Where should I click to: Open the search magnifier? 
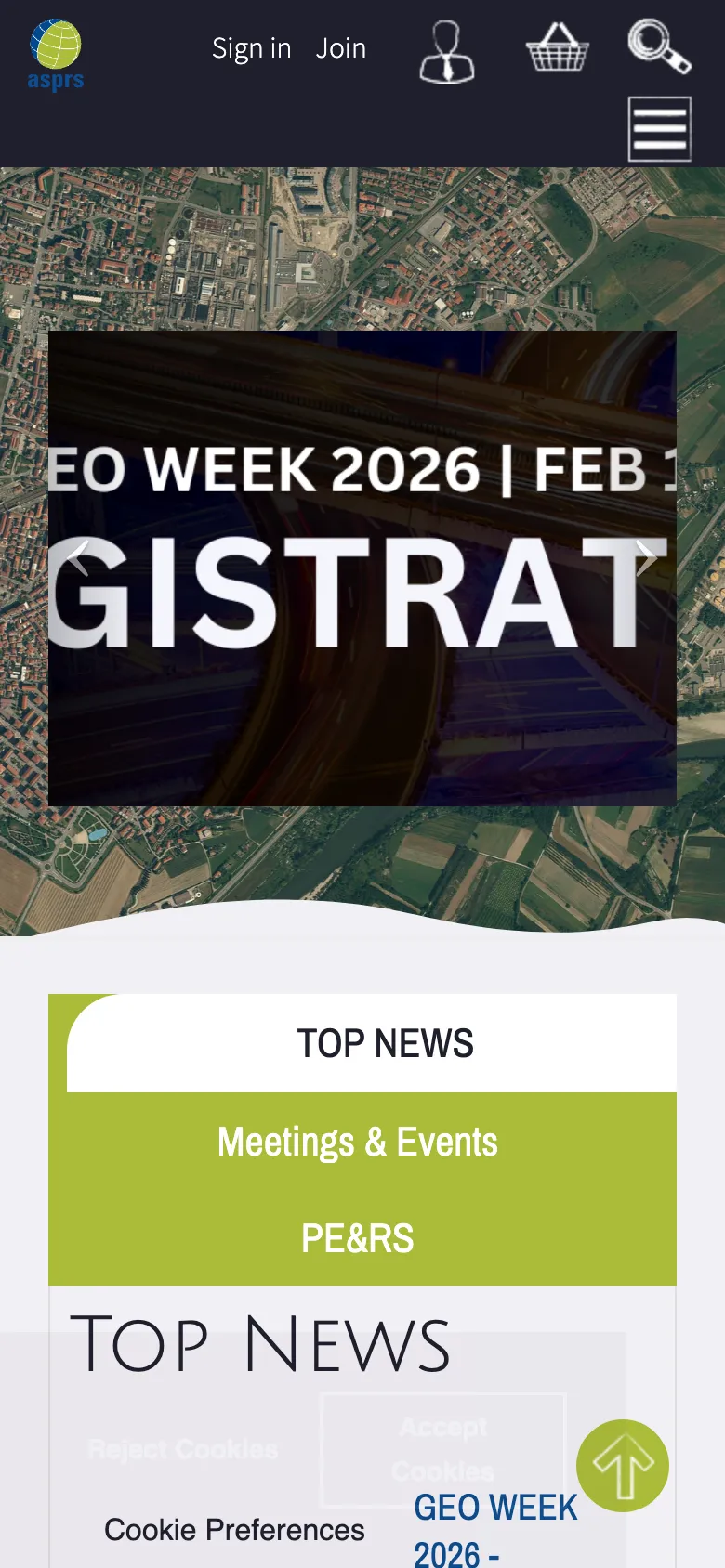click(x=659, y=46)
